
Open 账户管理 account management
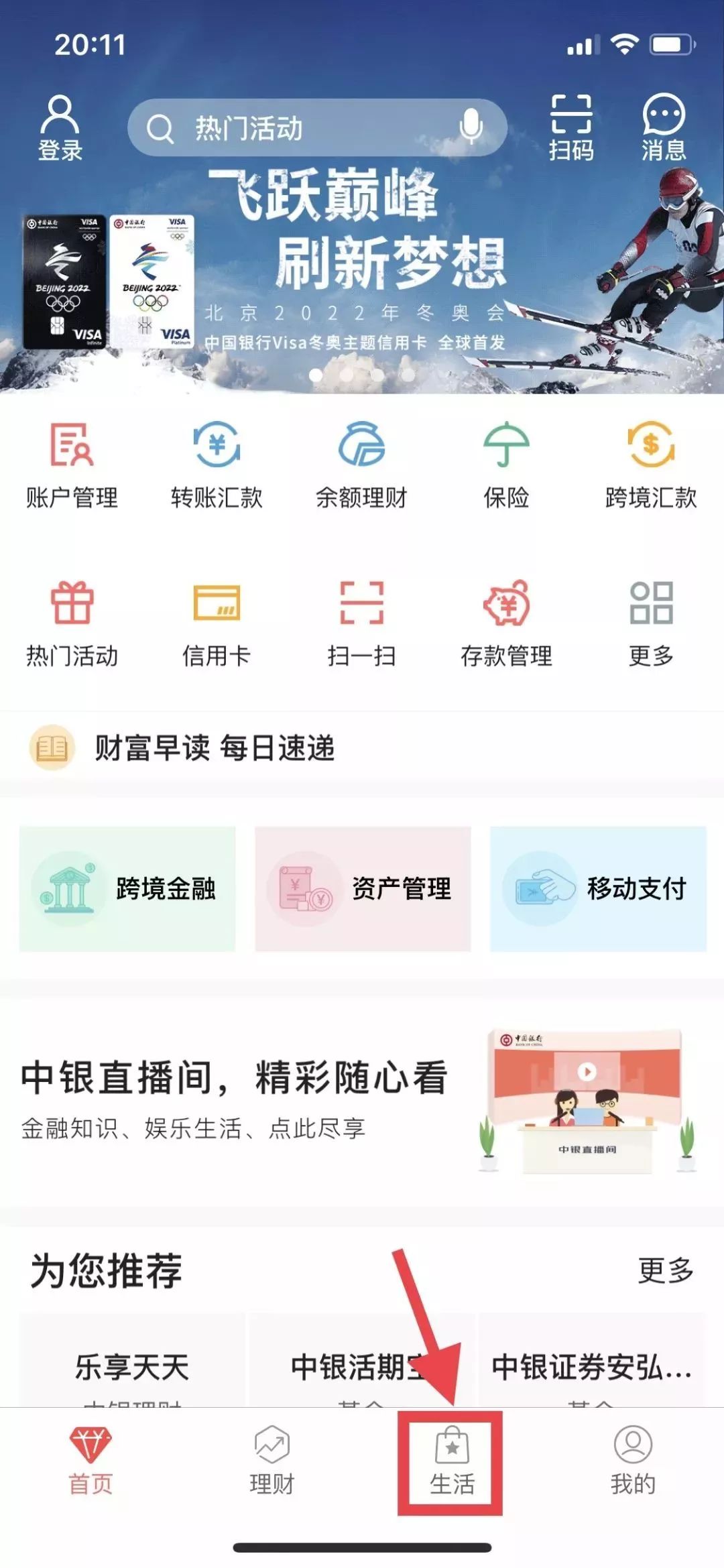[72, 465]
